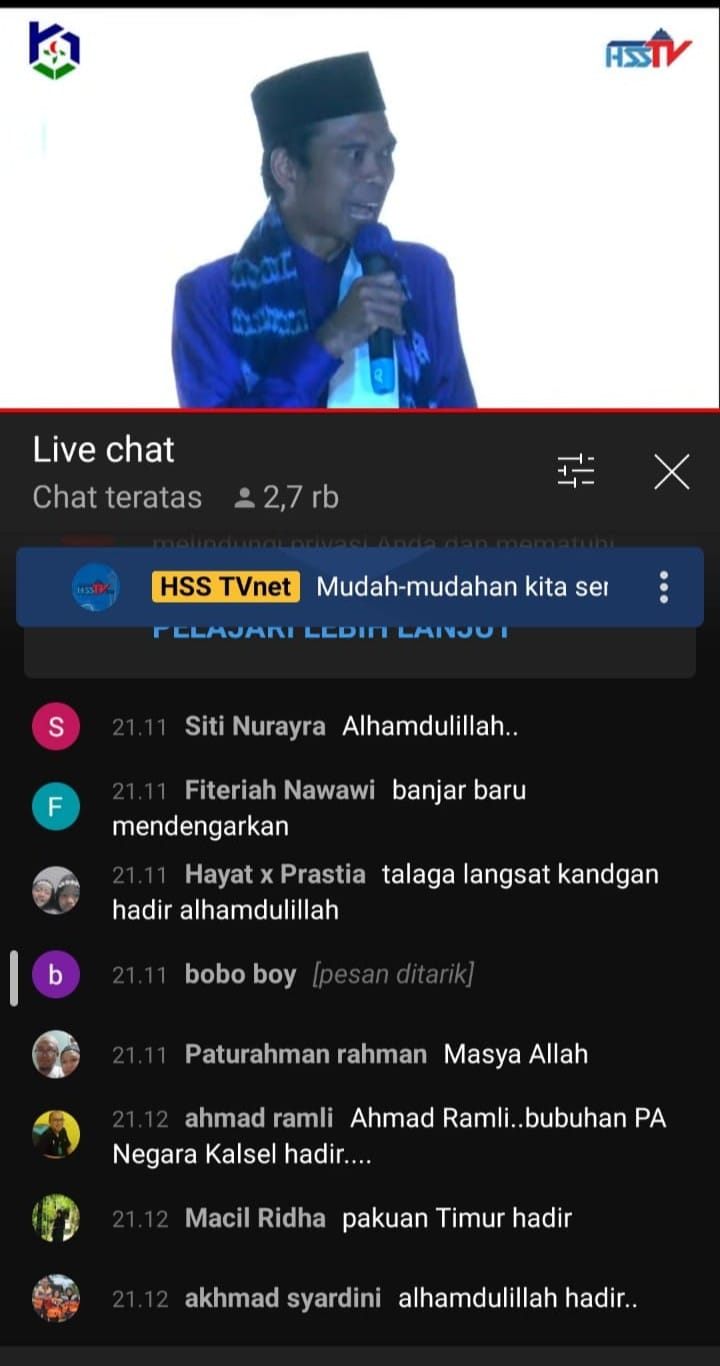The width and height of the screenshot is (720, 1366).
Task: Tap the live video player
Action: (360, 210)
